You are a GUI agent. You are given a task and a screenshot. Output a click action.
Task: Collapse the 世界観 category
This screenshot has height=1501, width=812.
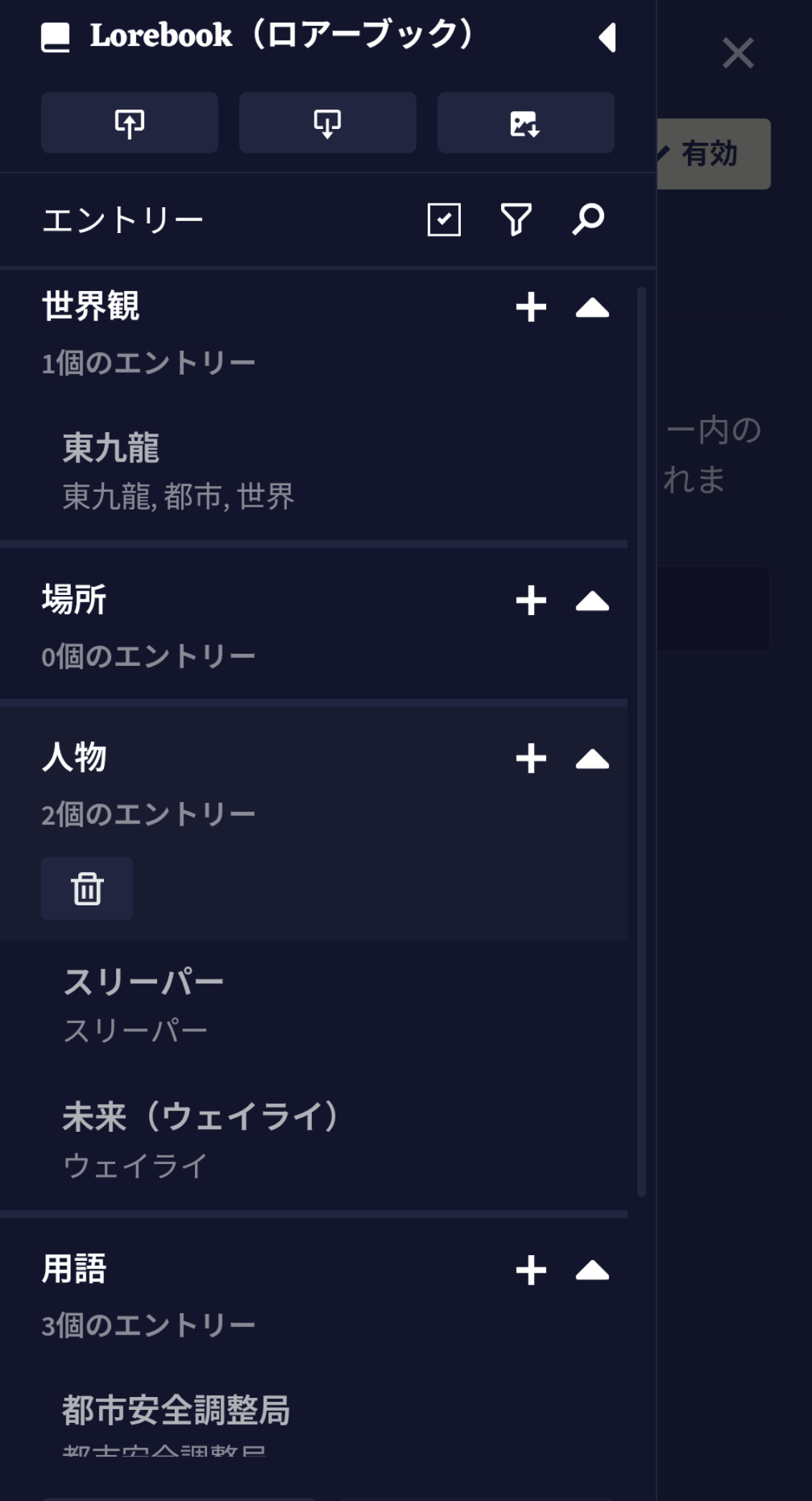coord(592,308)
